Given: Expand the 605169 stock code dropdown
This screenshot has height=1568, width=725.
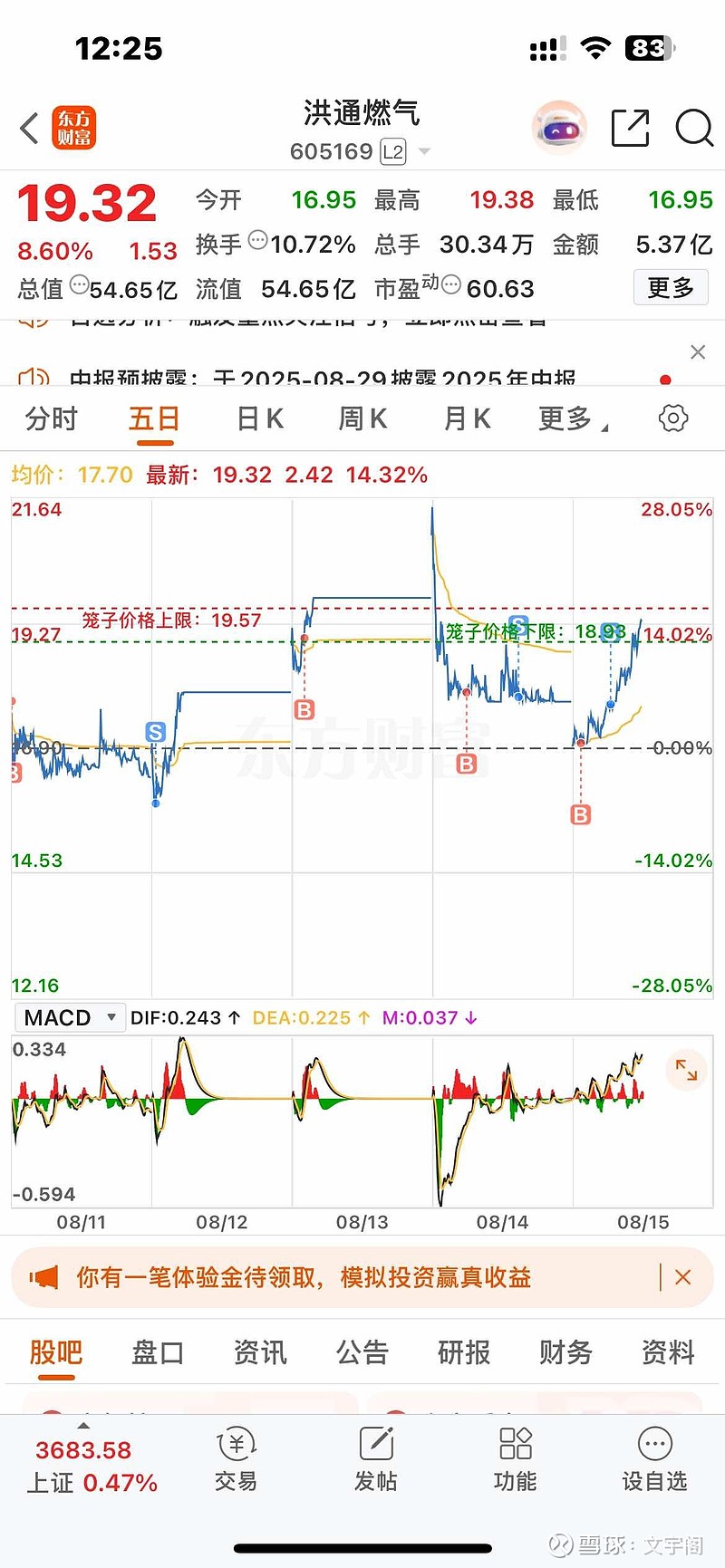Looking at the screenshot, I should pos(424,151).
